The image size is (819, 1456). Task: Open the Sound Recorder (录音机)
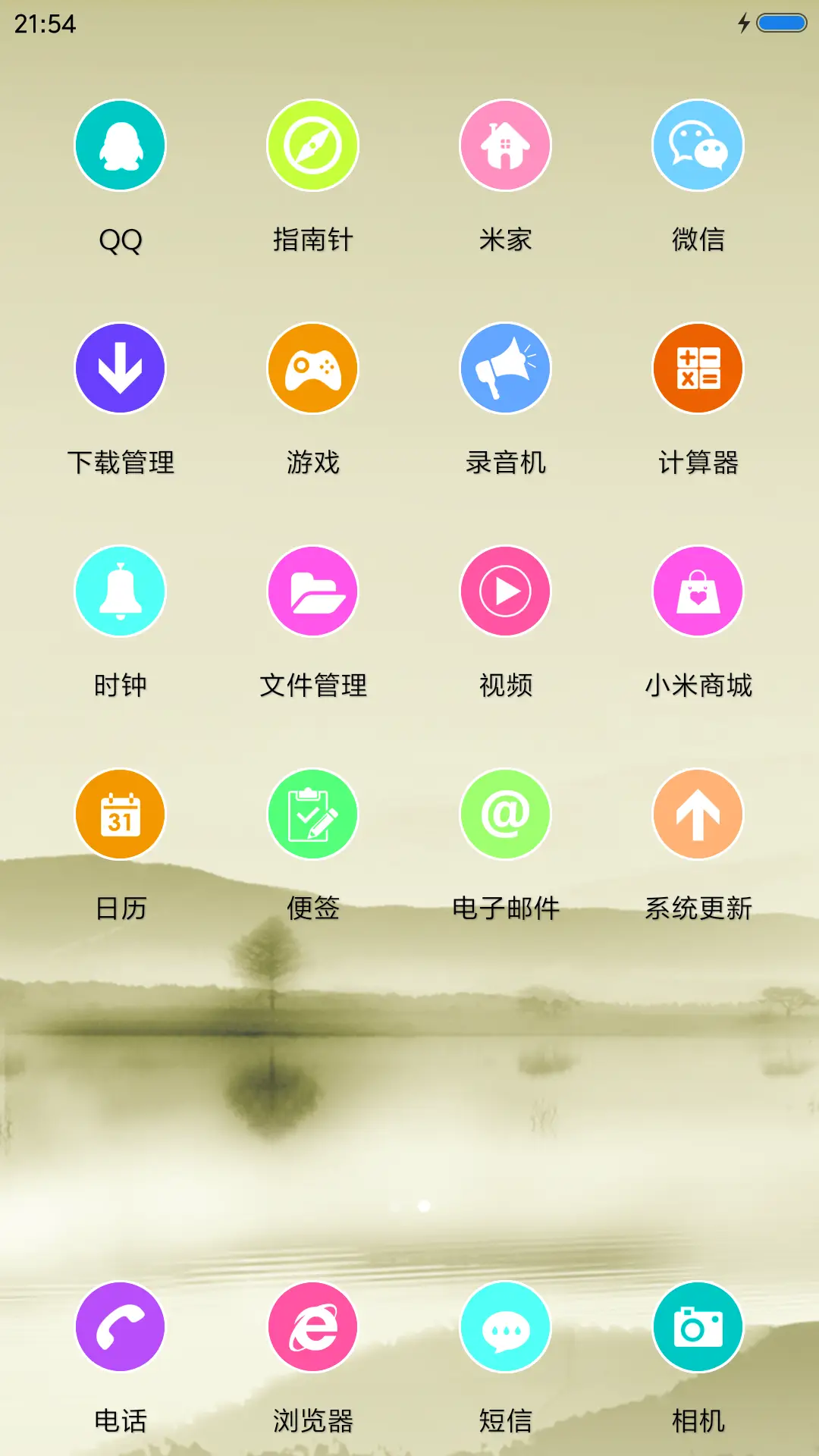[505, 368]
